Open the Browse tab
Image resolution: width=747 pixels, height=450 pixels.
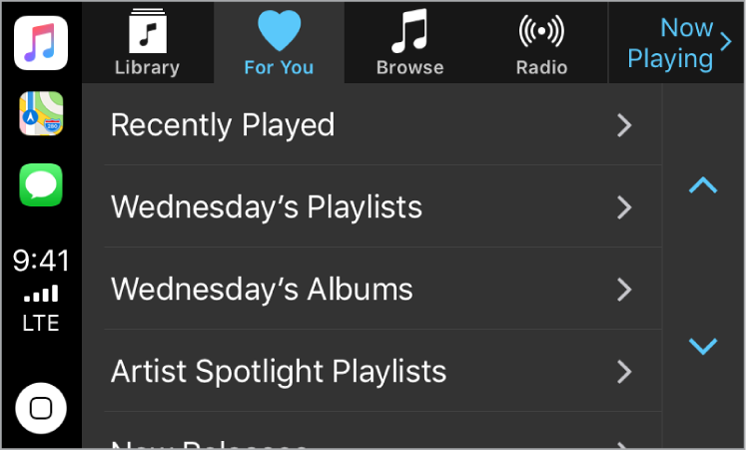click(x=409, y=45)
